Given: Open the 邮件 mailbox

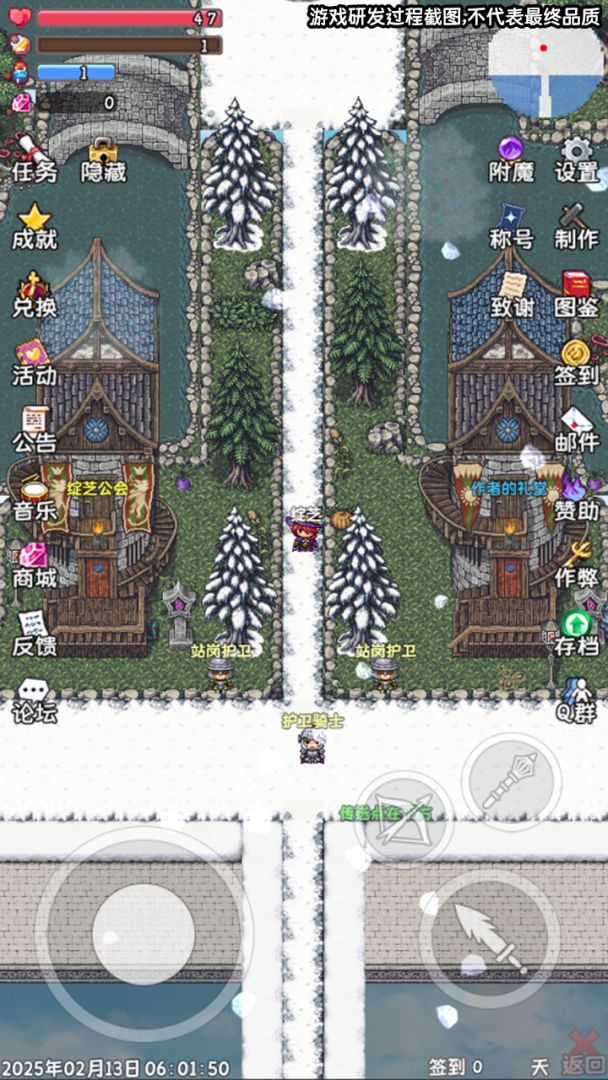Looking at the screenshot, I should (x=577, y=430).
